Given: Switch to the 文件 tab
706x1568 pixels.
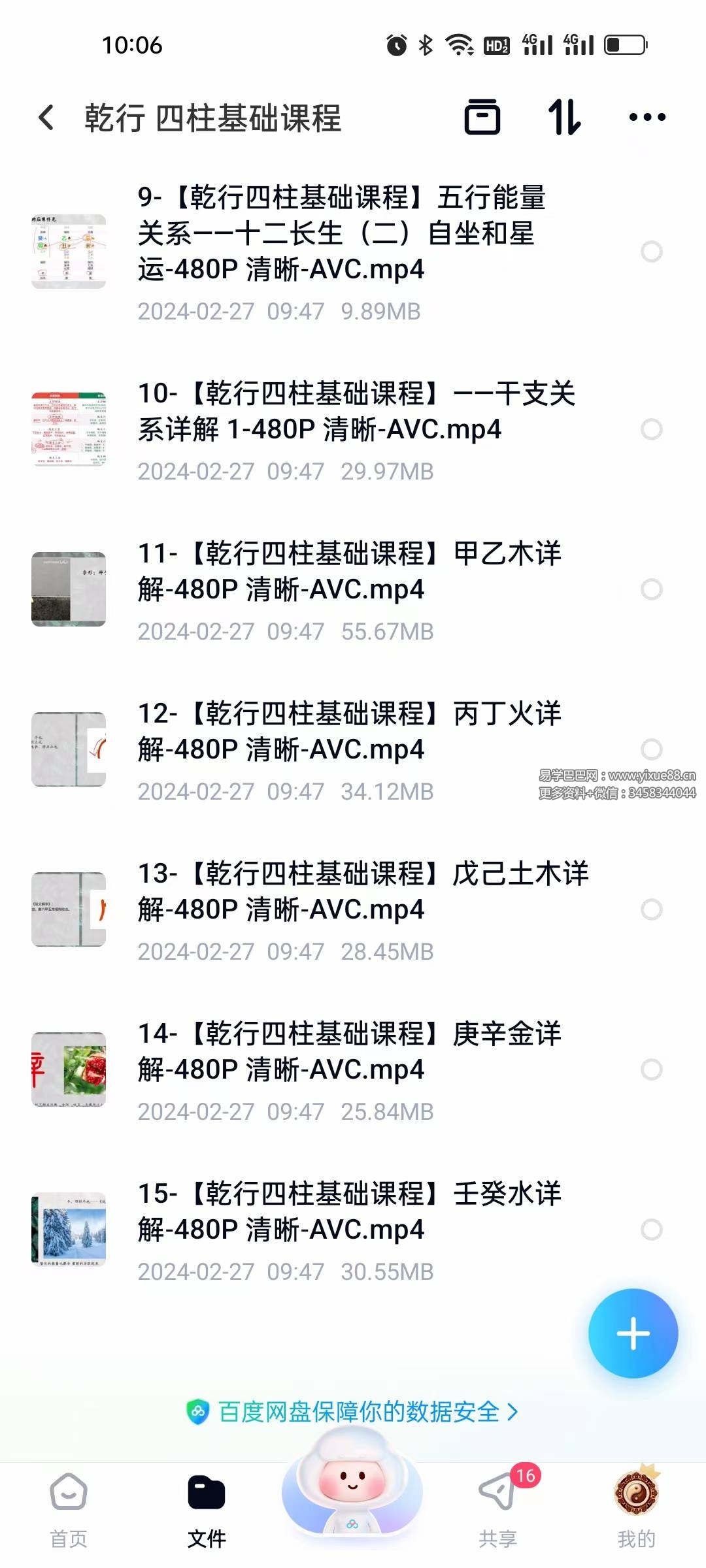Looking at the screenshot, I should [x=207, y=1509].
